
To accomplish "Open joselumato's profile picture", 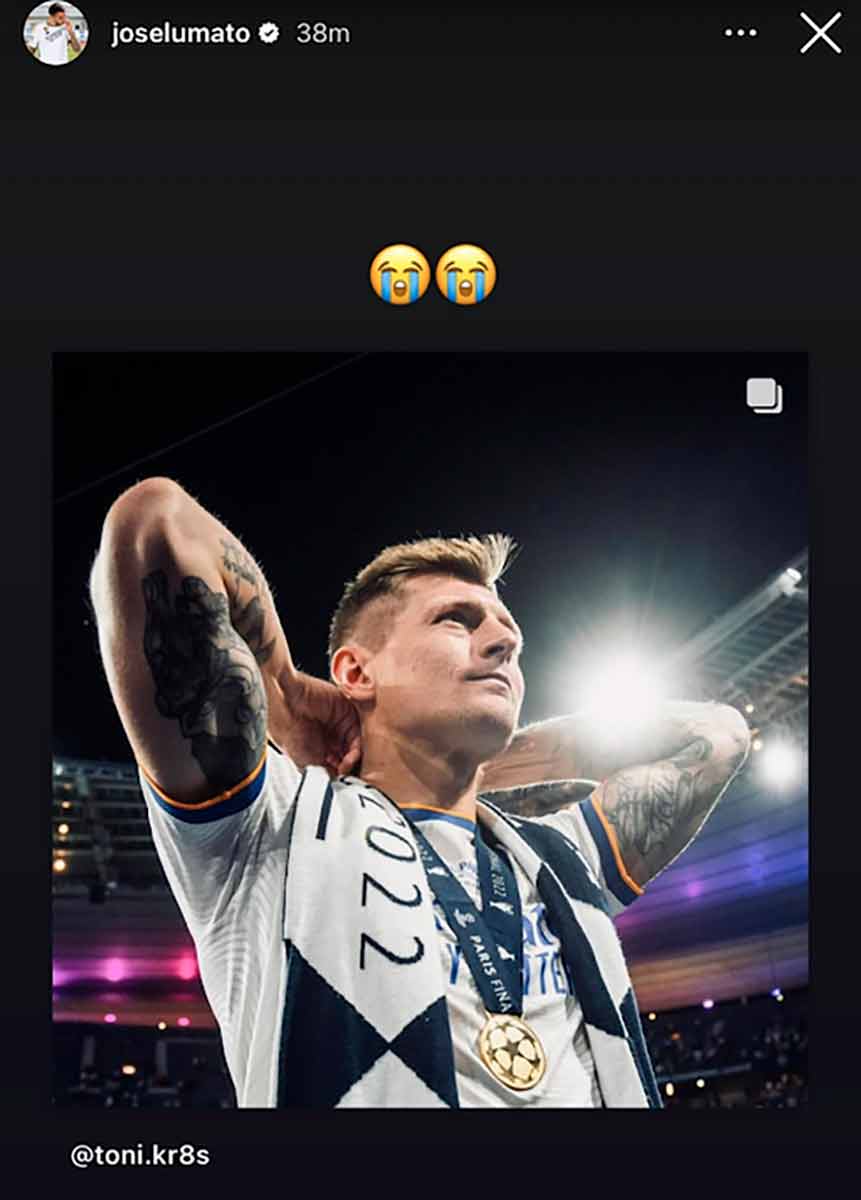I will 55,33.
